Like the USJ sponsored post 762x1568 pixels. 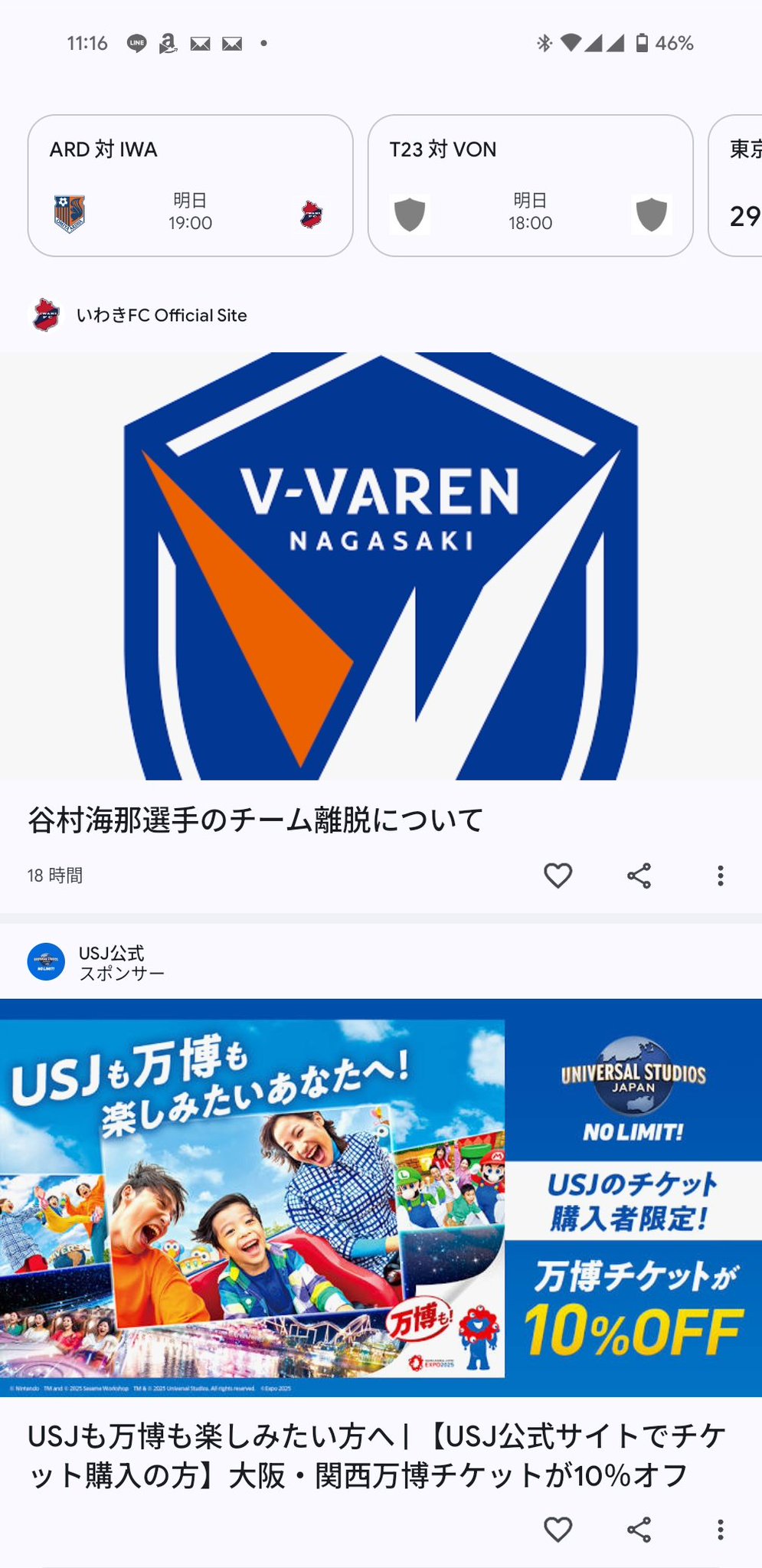(558, 1529)
